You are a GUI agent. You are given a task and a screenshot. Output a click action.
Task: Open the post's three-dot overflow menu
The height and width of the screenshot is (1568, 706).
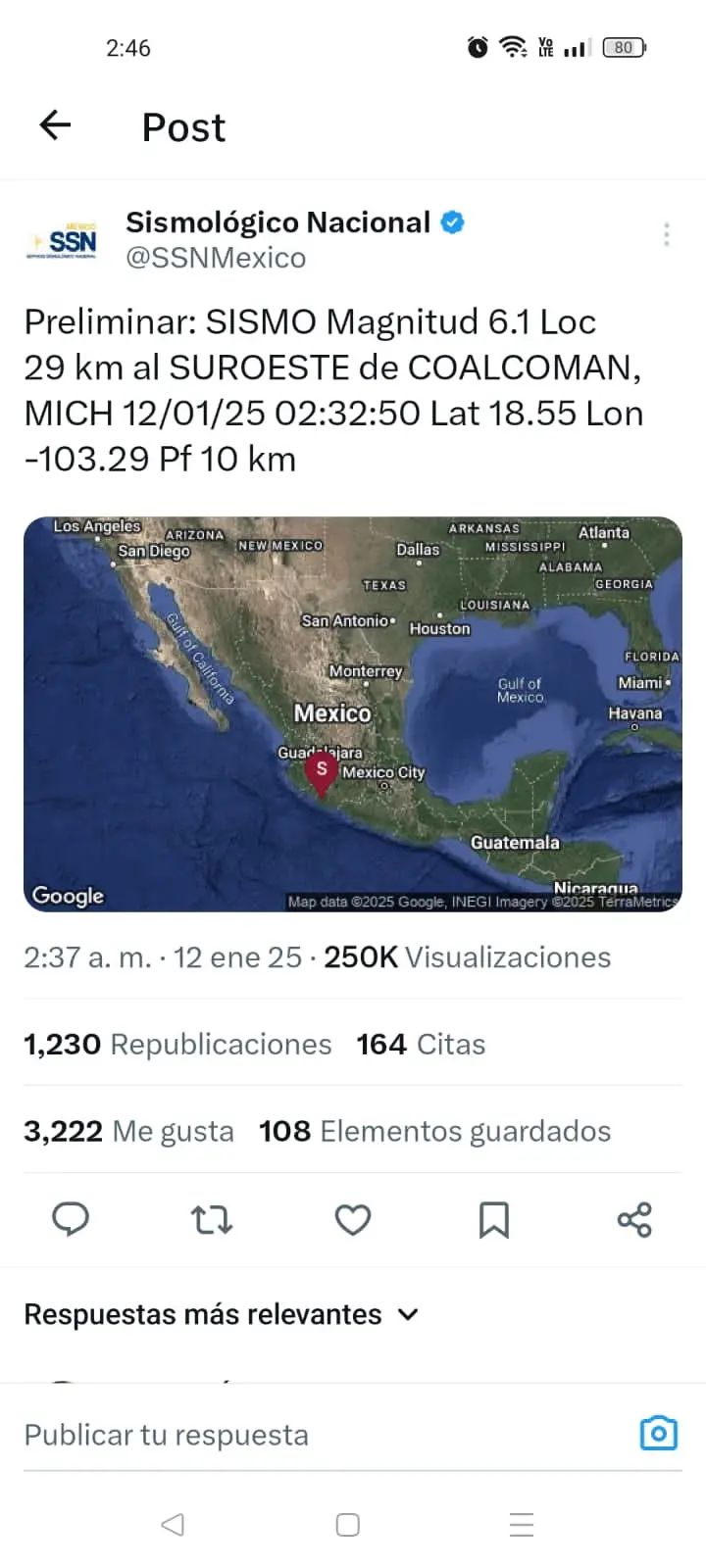(666, 234)
